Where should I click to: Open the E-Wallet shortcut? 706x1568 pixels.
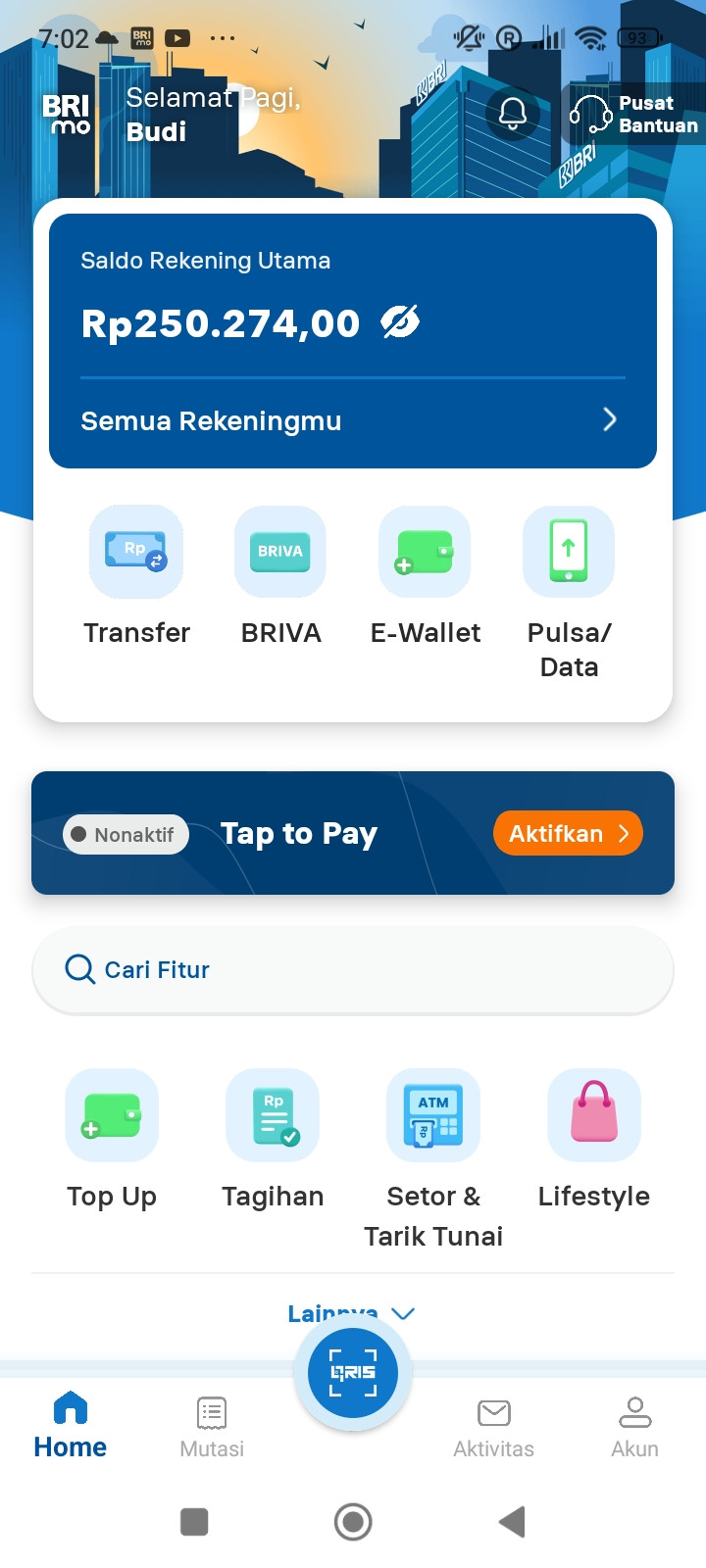click(425, 577)
